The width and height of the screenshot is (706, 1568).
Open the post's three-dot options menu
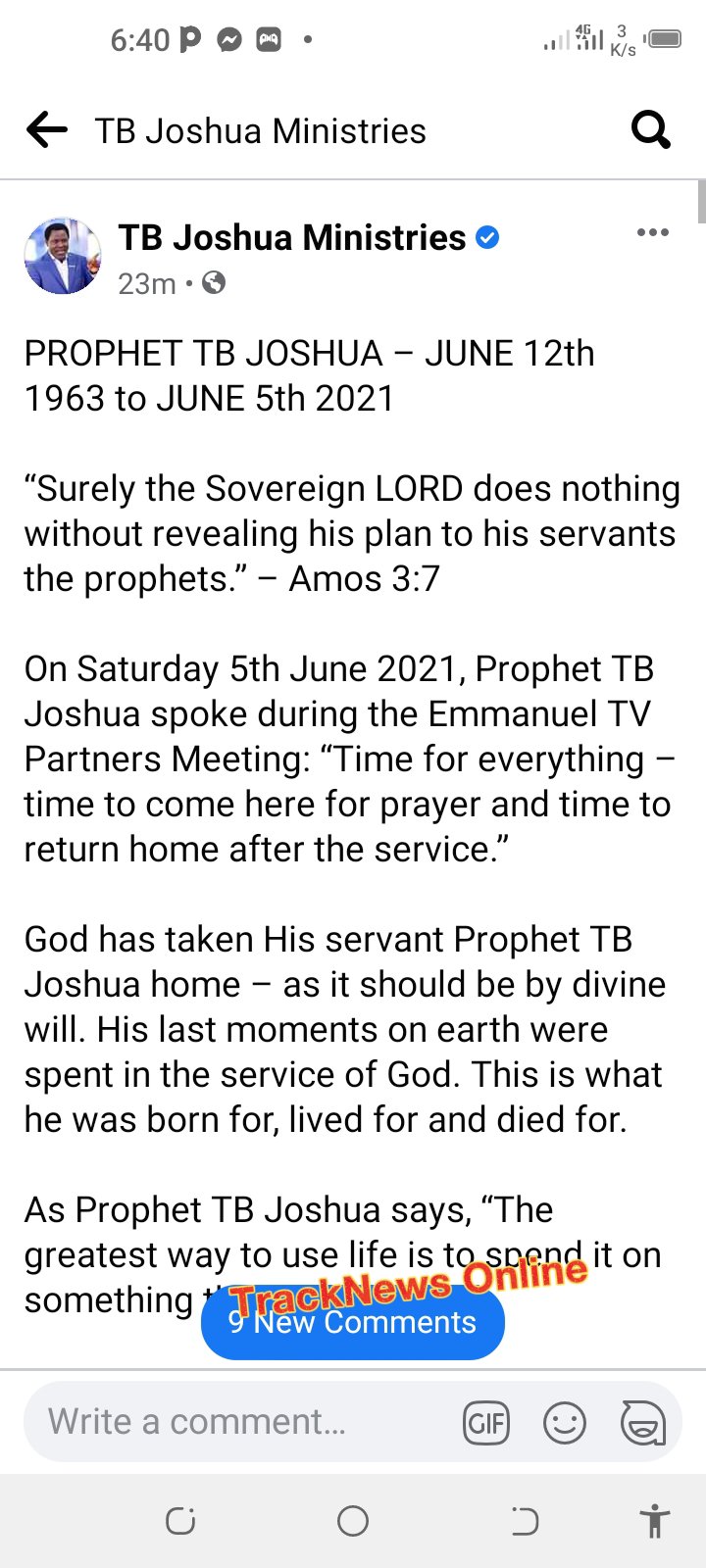[x=652, y=233]
